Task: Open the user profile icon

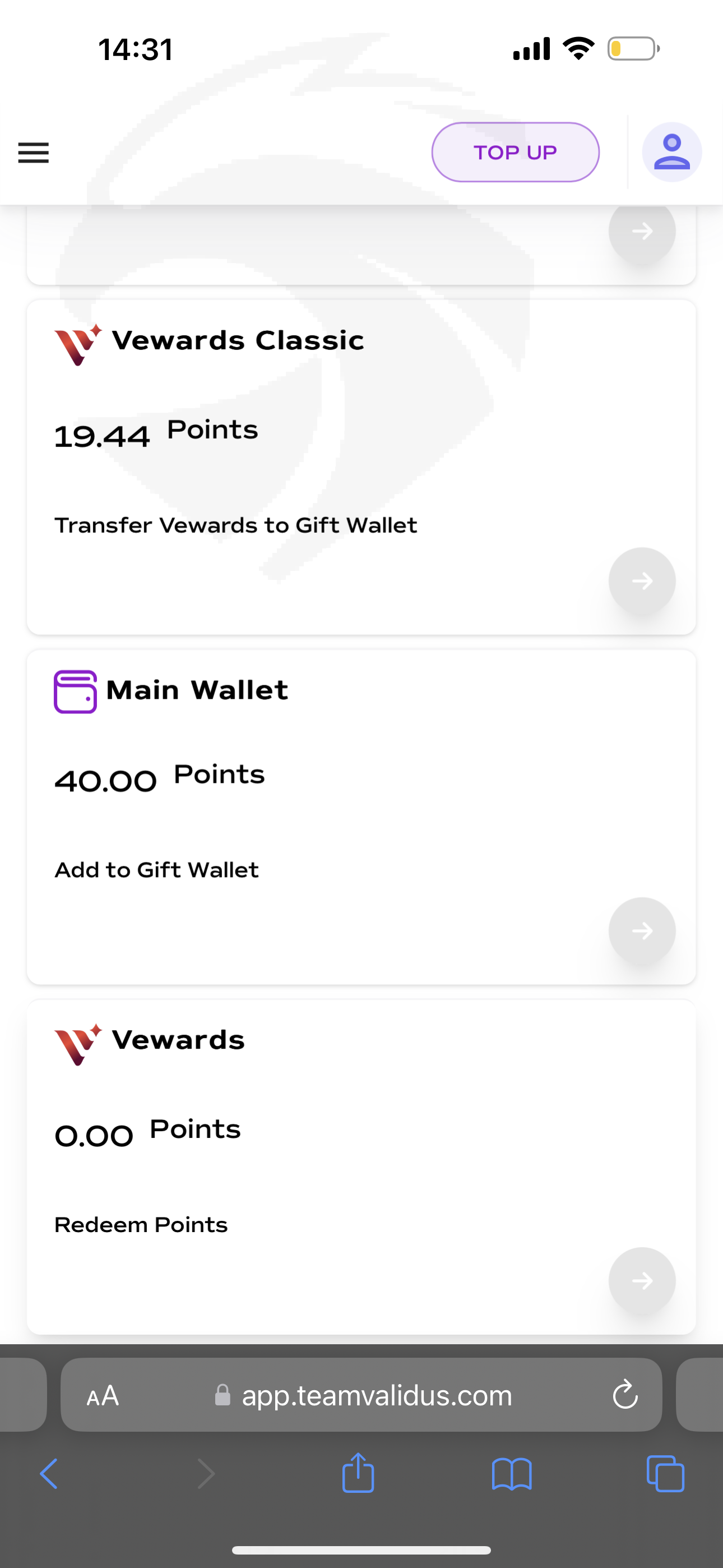Action: click(x=671, y=152)
